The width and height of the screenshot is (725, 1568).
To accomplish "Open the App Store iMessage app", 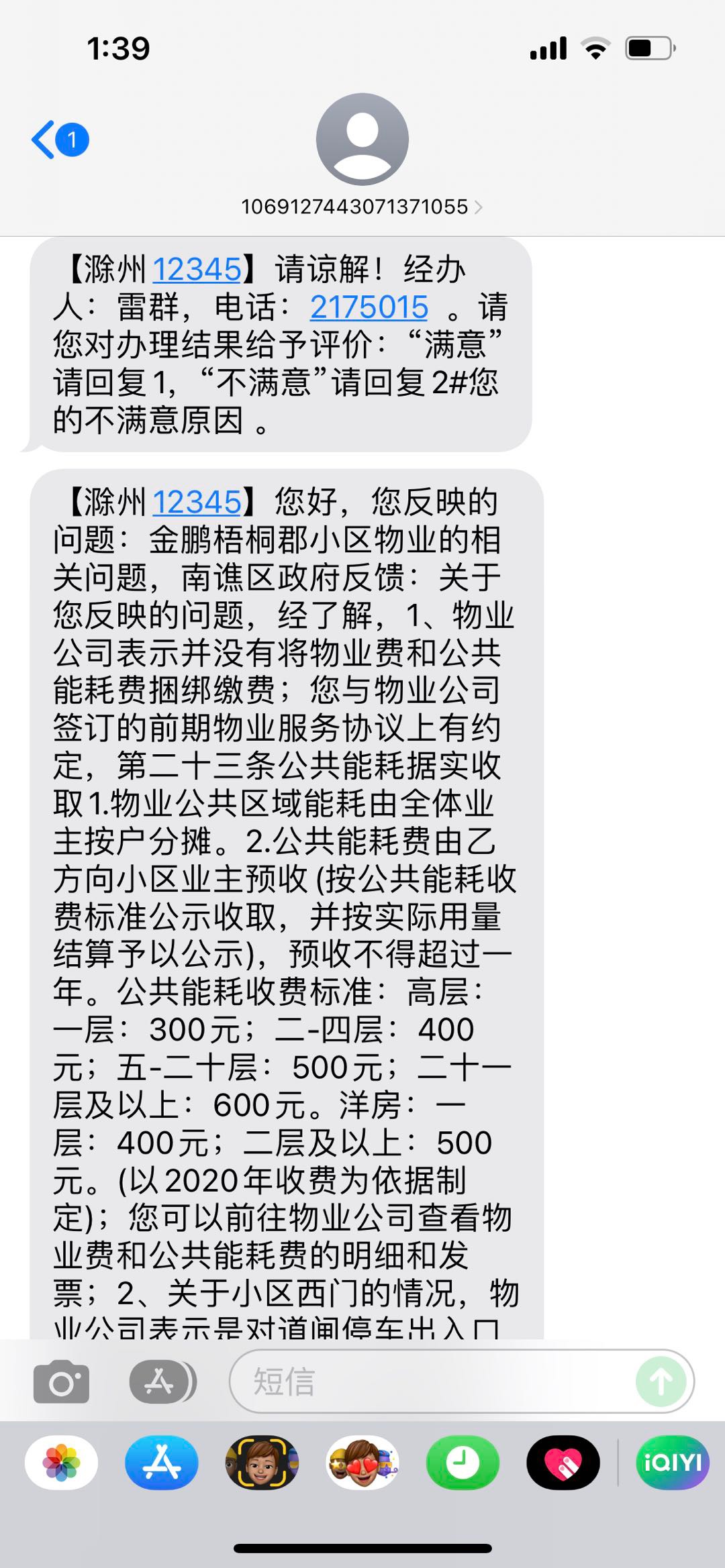I will click(x=161, y=1463).
